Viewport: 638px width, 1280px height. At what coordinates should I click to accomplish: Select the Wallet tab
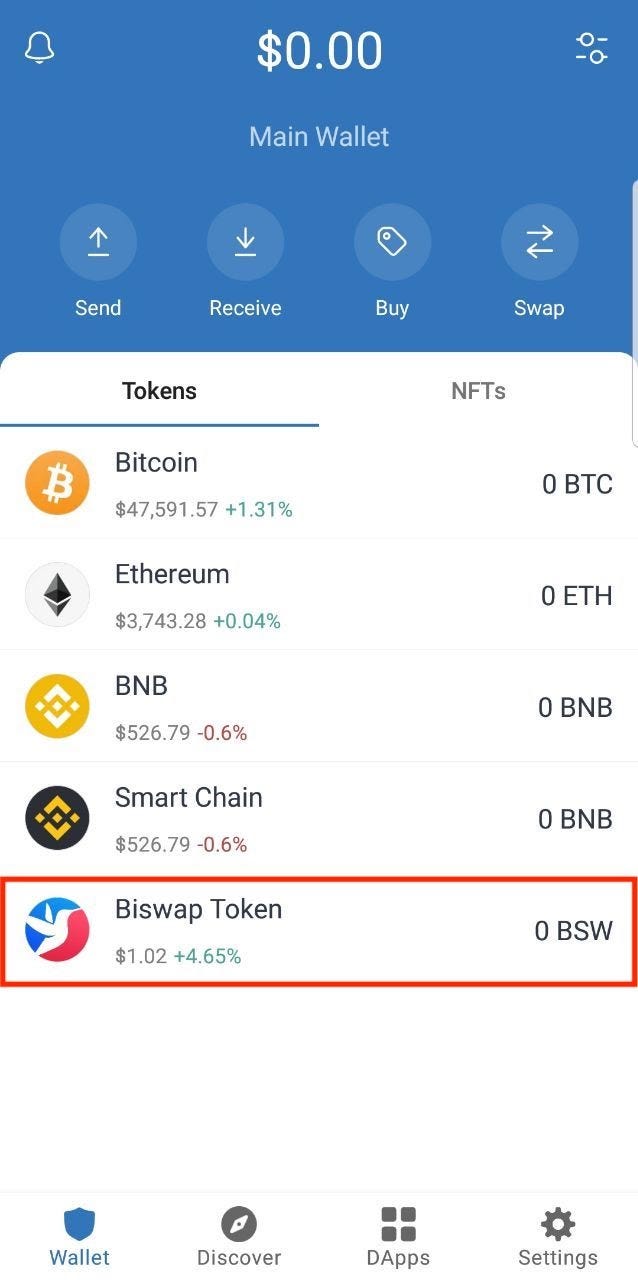(x=80, y=1237)
